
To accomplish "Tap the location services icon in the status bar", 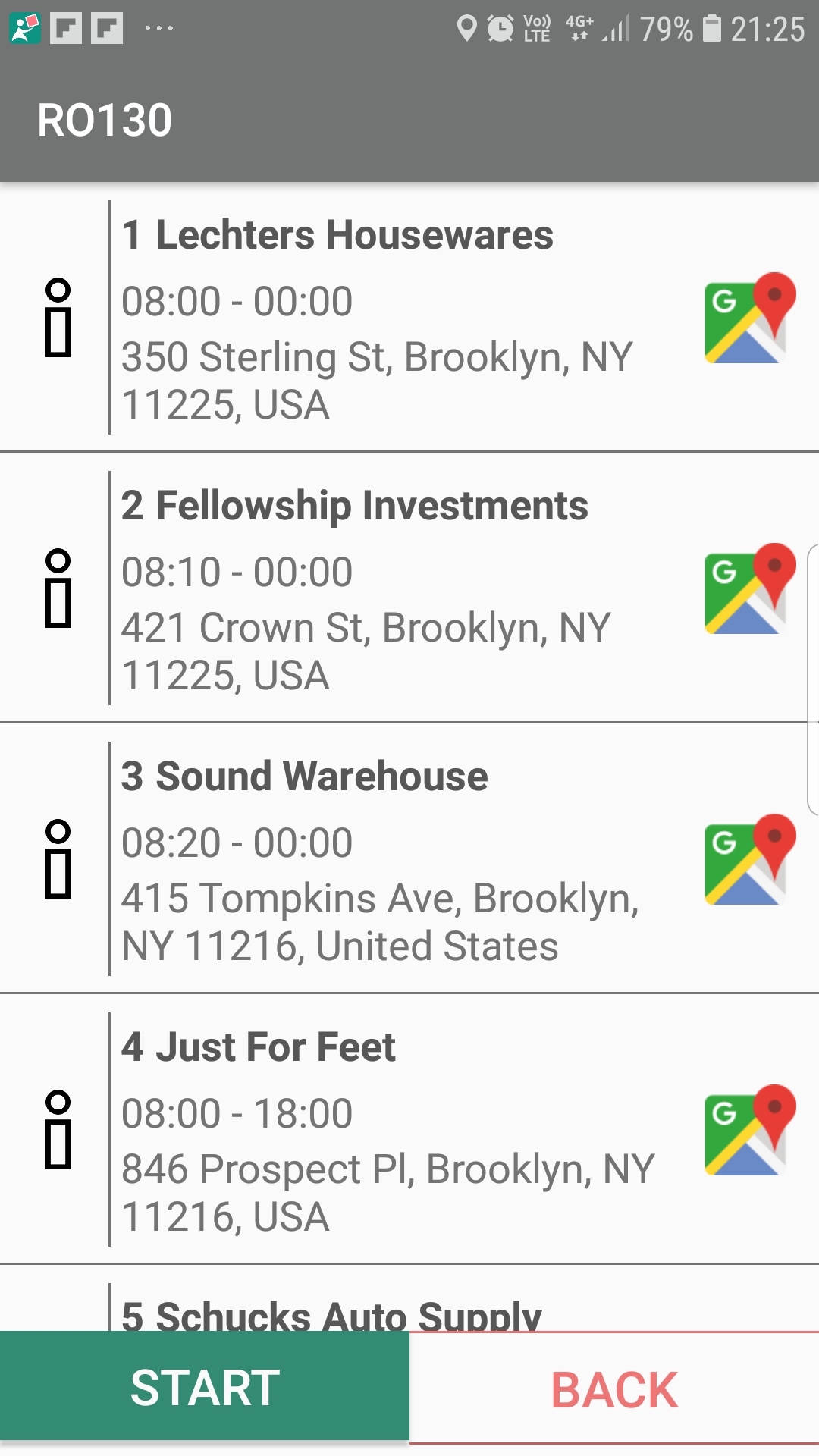I will [x=469, y=27].
